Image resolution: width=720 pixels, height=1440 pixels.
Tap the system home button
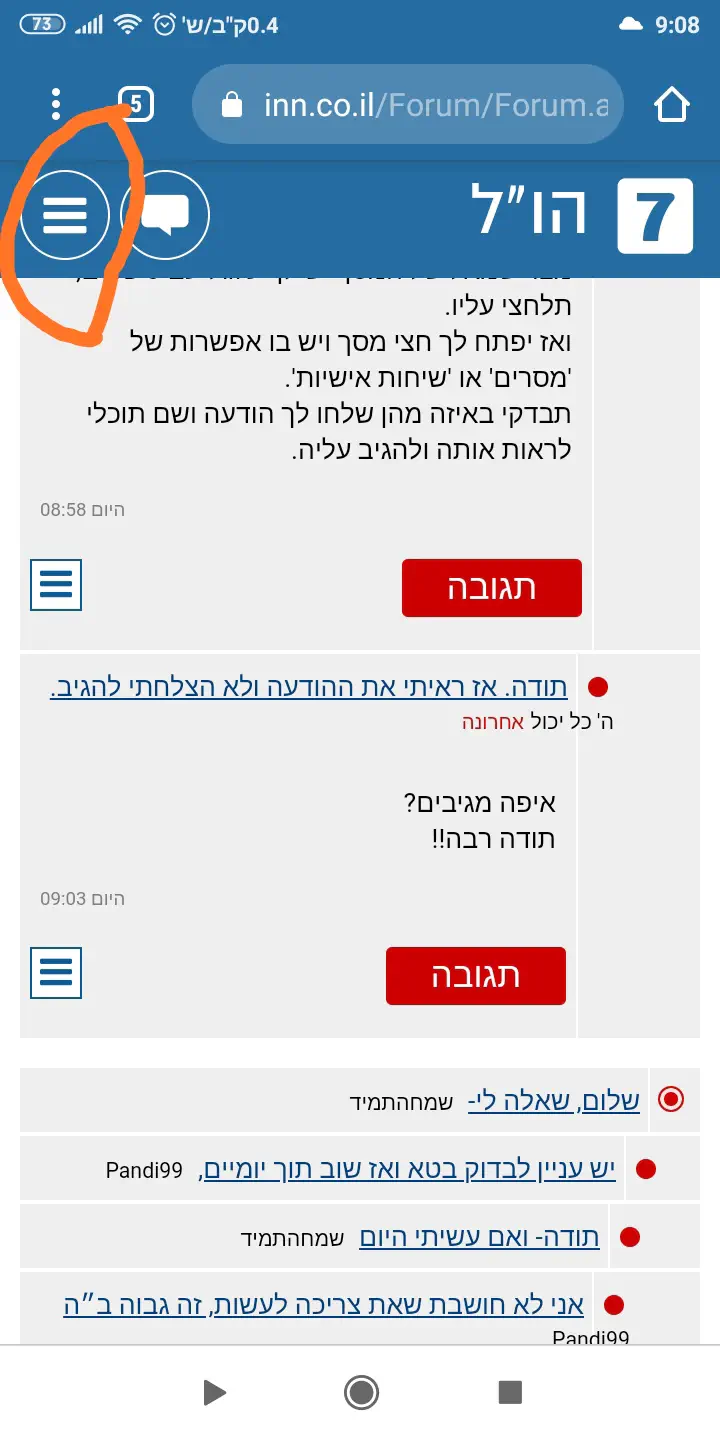point(360,1392)
